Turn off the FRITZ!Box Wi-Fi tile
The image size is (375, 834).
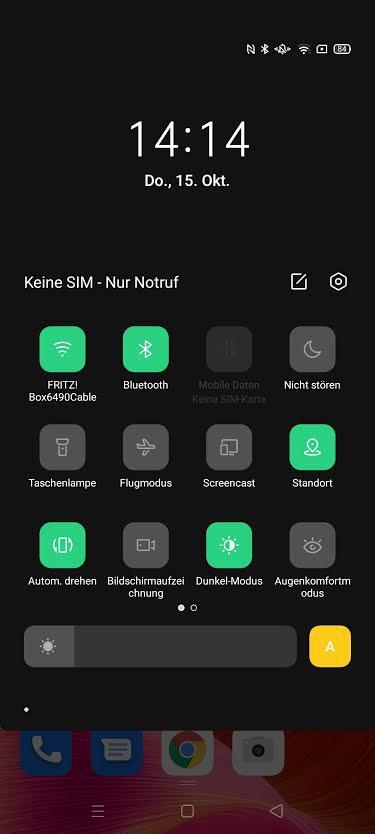click(62, 349)
